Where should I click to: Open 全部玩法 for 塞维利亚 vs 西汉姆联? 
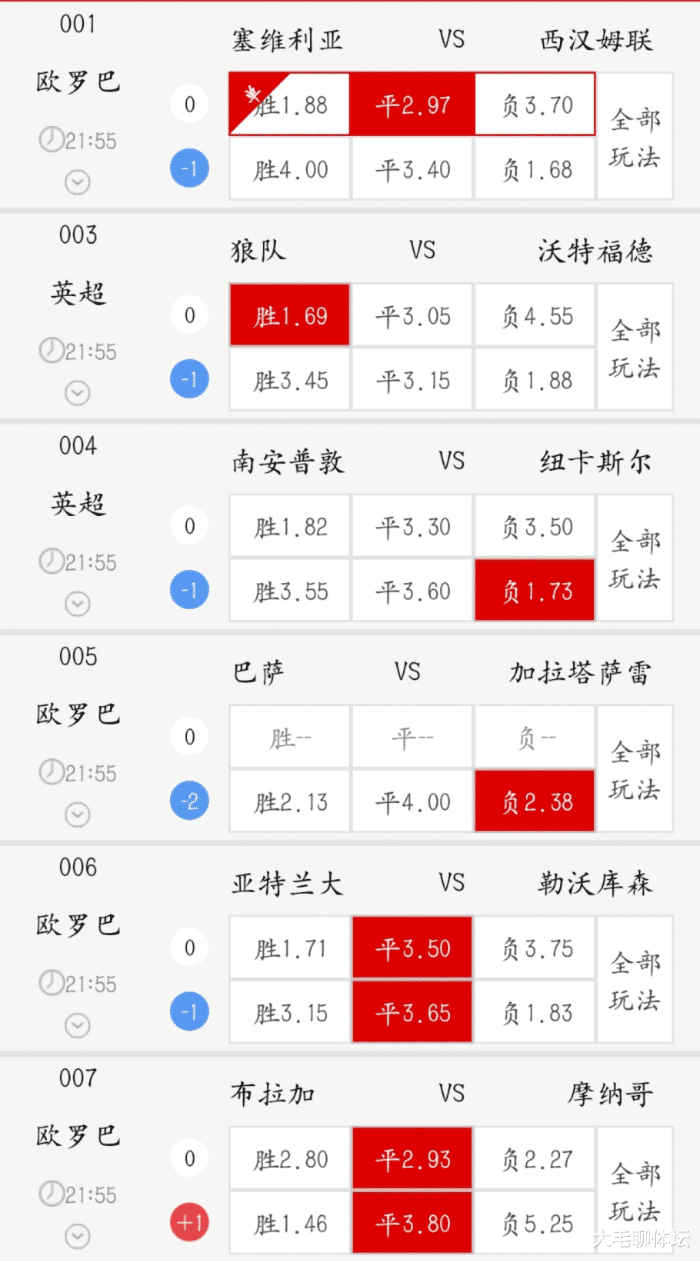(635, 137)
